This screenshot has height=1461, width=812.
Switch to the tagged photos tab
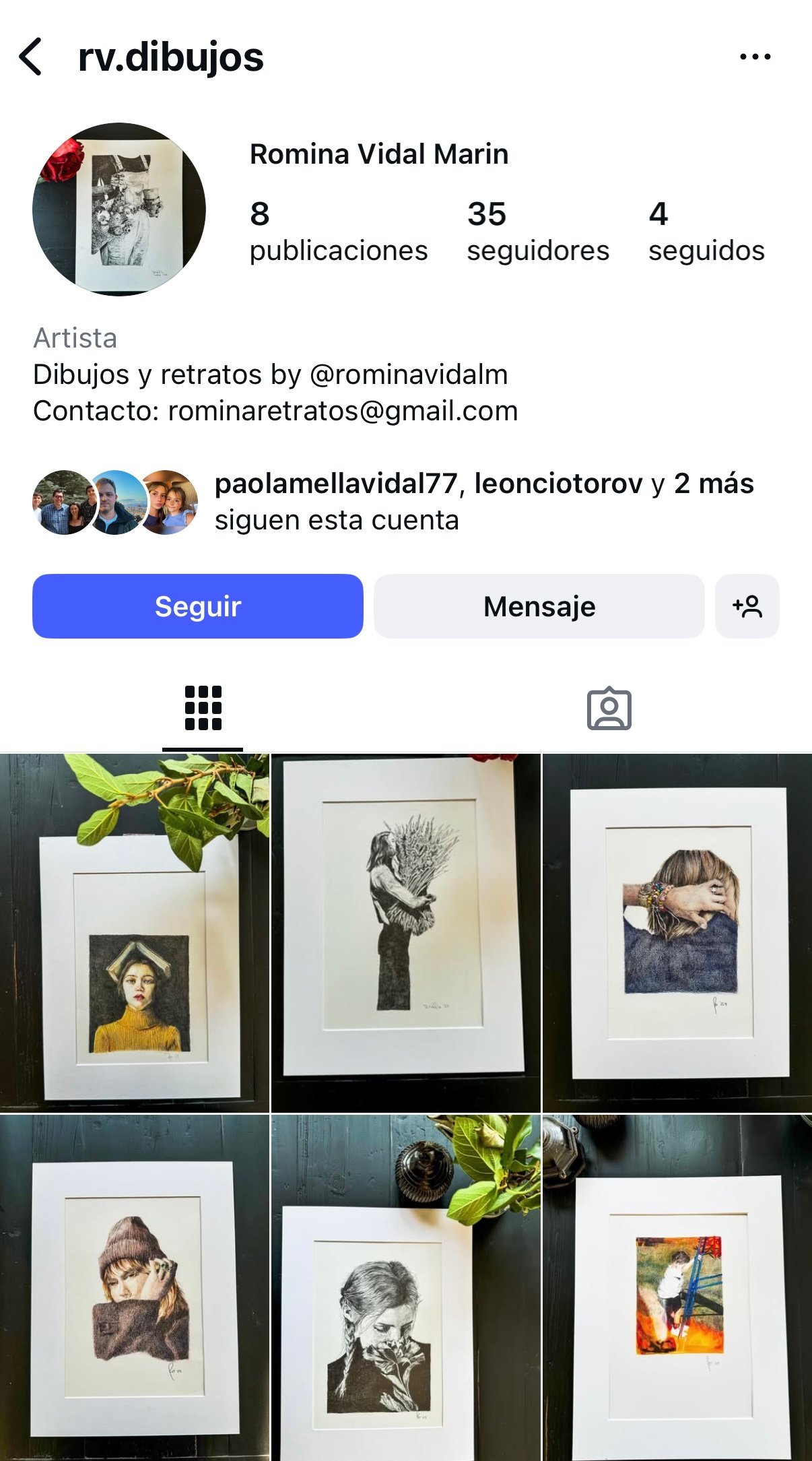click(x=609, y=709)
